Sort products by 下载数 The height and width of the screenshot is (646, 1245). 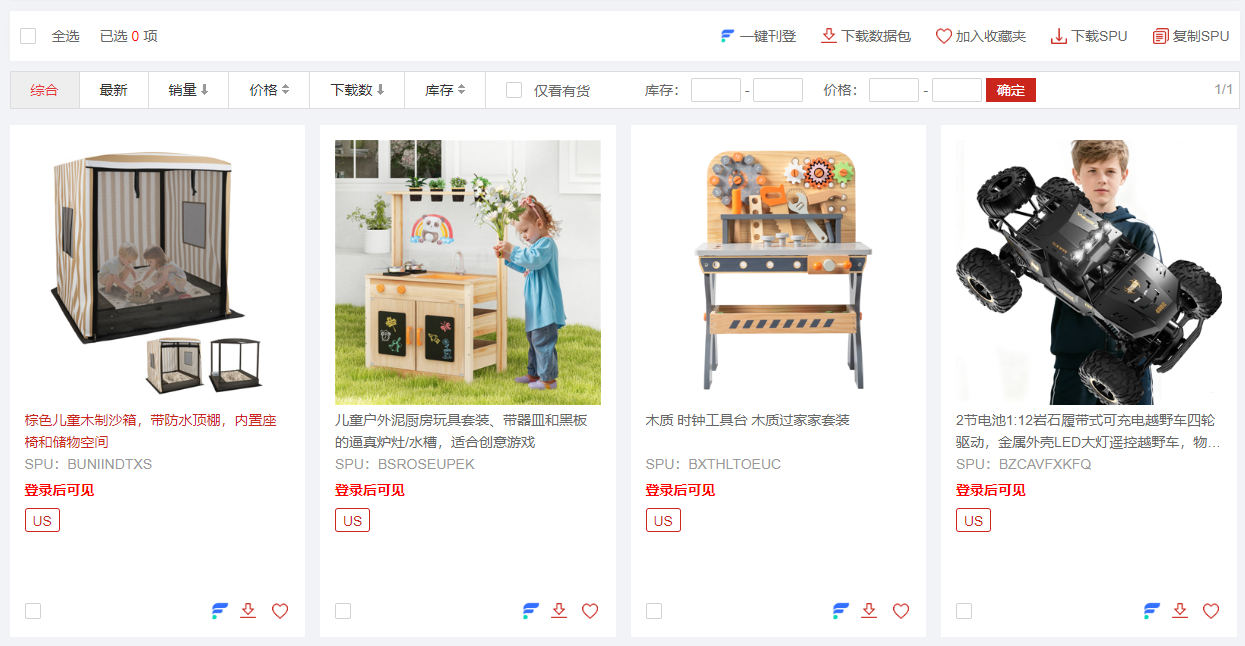357,90
